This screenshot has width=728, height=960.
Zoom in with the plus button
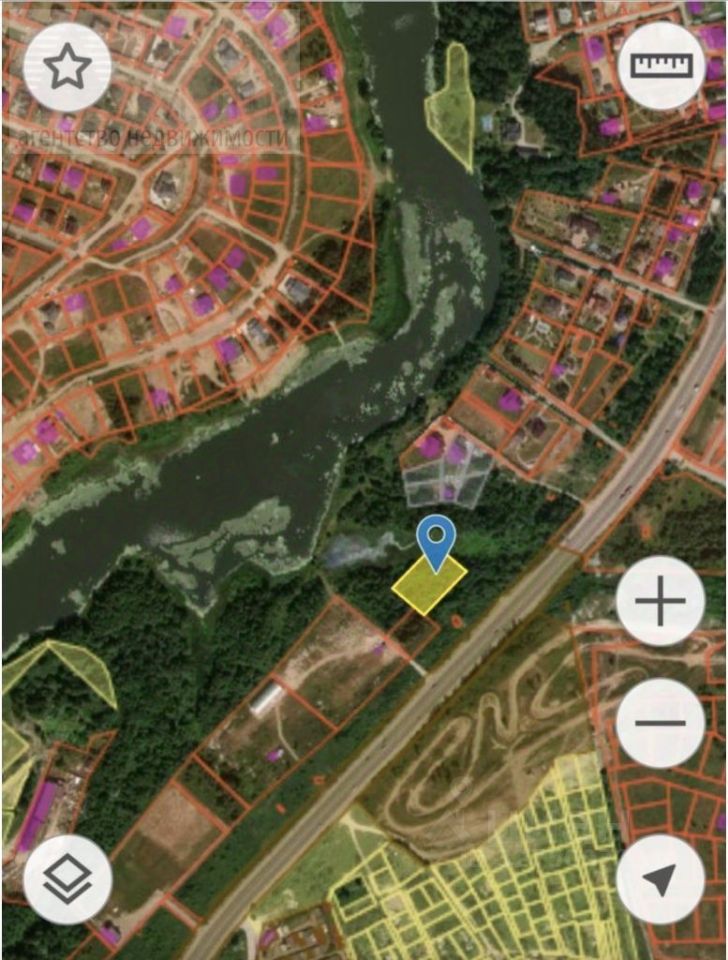pos(661,602)
